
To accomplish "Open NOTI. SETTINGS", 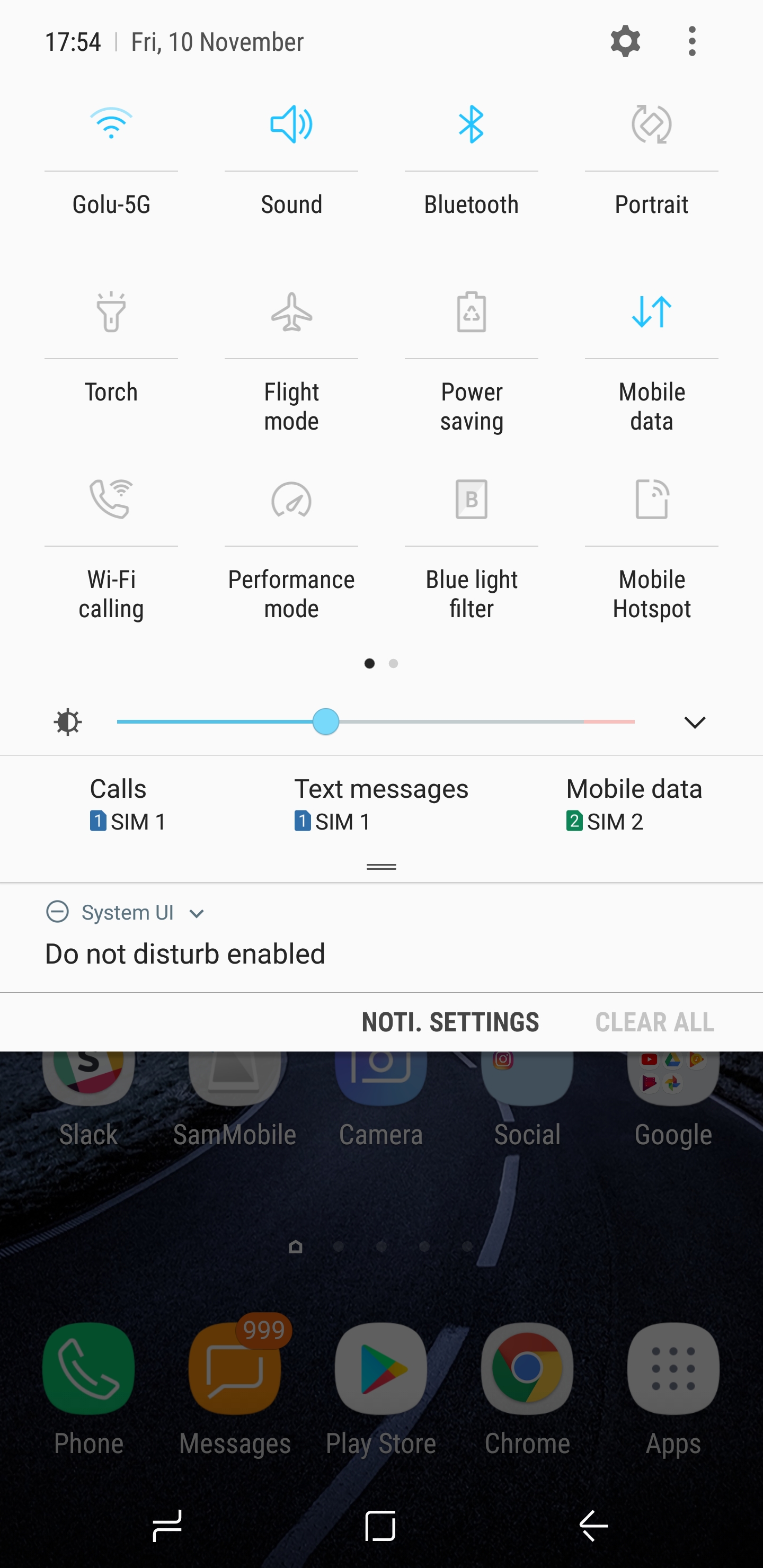I will click(450, 1022).
